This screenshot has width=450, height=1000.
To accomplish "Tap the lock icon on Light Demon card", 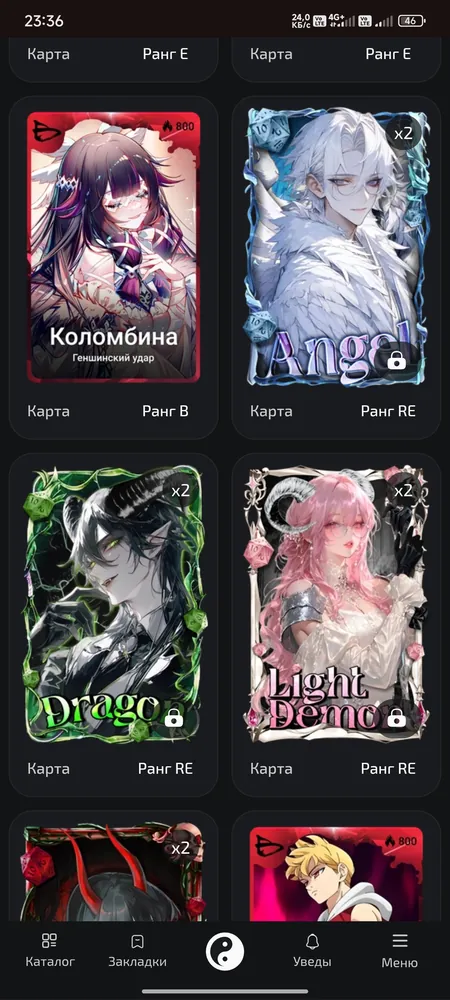I will click(396, 719).
